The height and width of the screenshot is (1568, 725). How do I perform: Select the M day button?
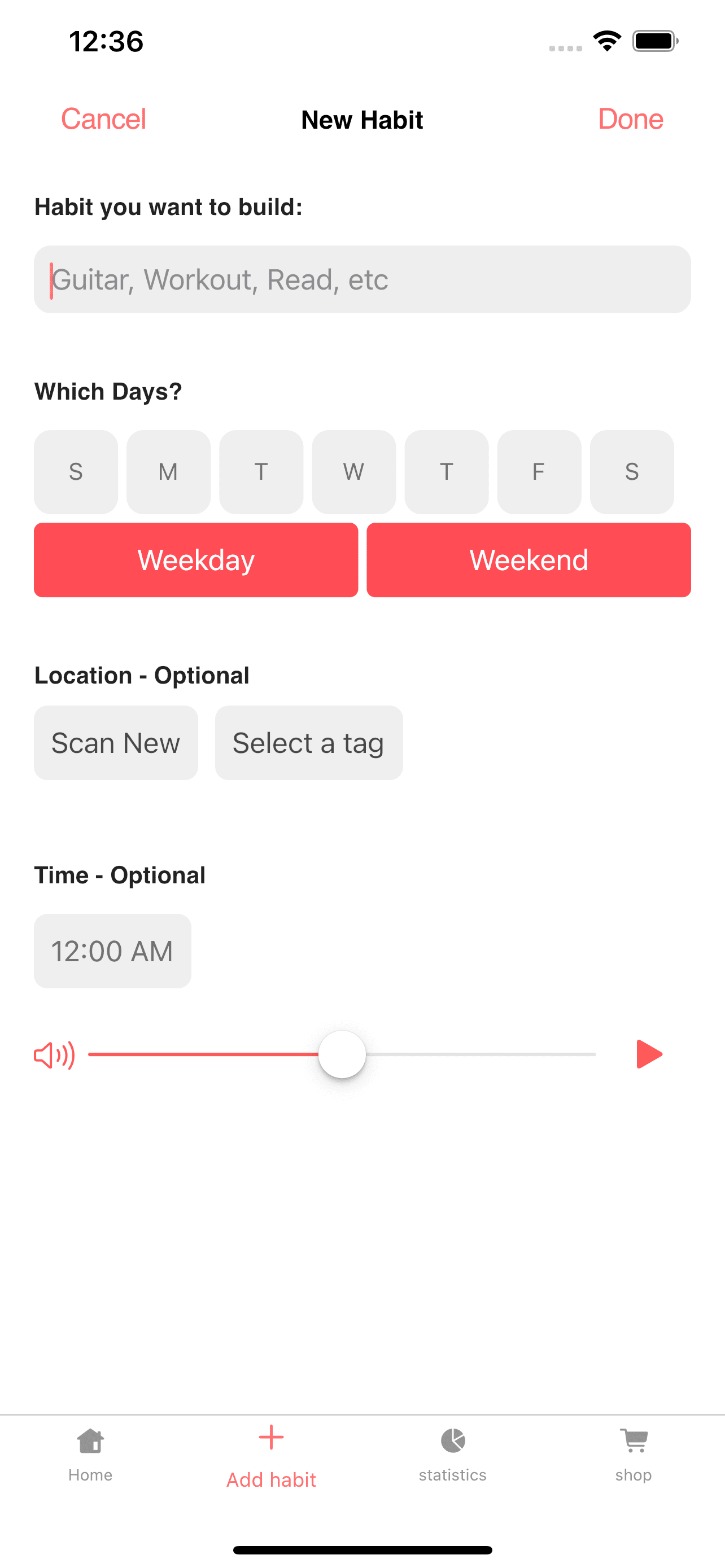pos(169,472)
